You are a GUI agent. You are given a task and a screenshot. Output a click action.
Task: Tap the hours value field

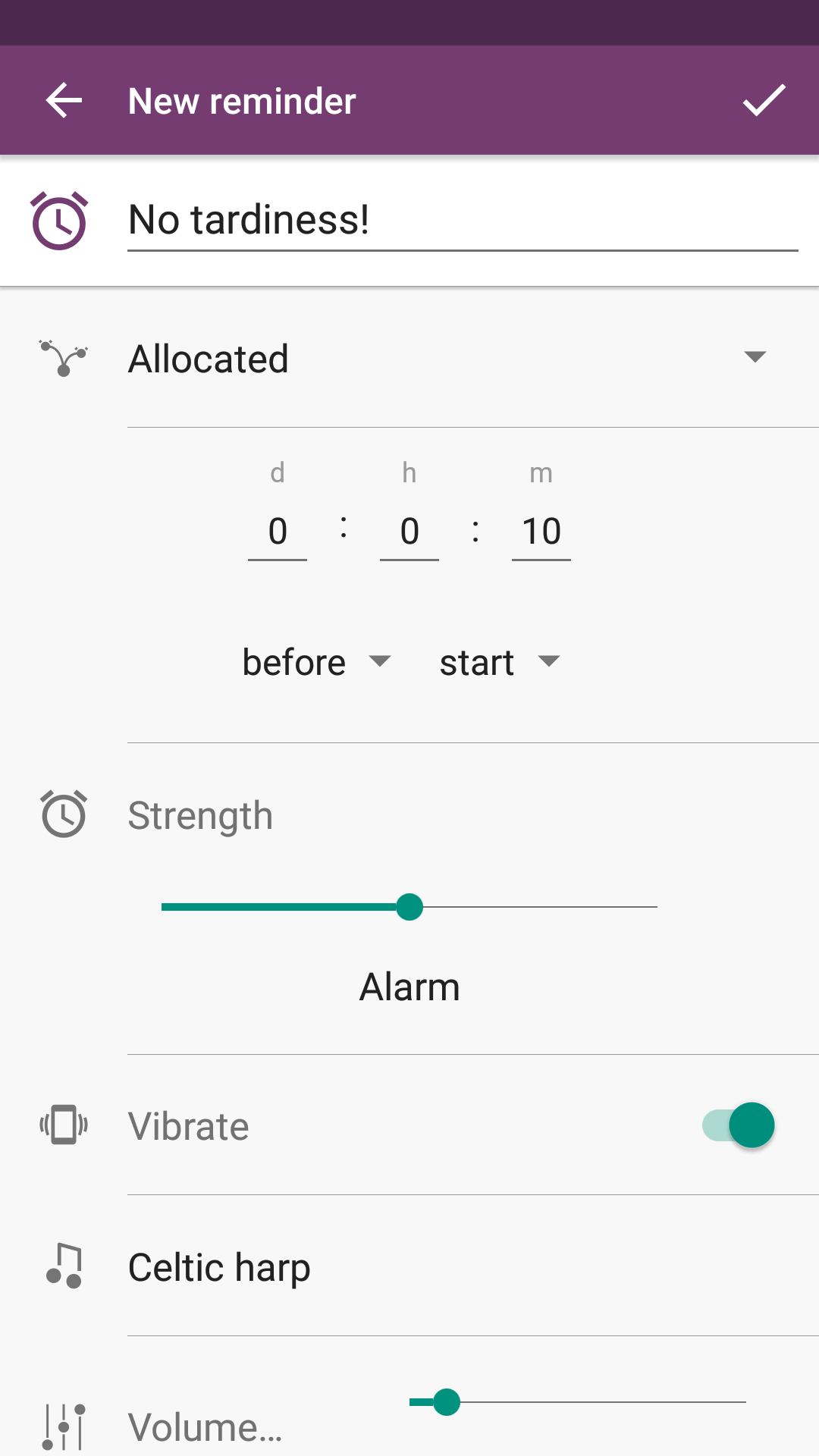point(409,532)
